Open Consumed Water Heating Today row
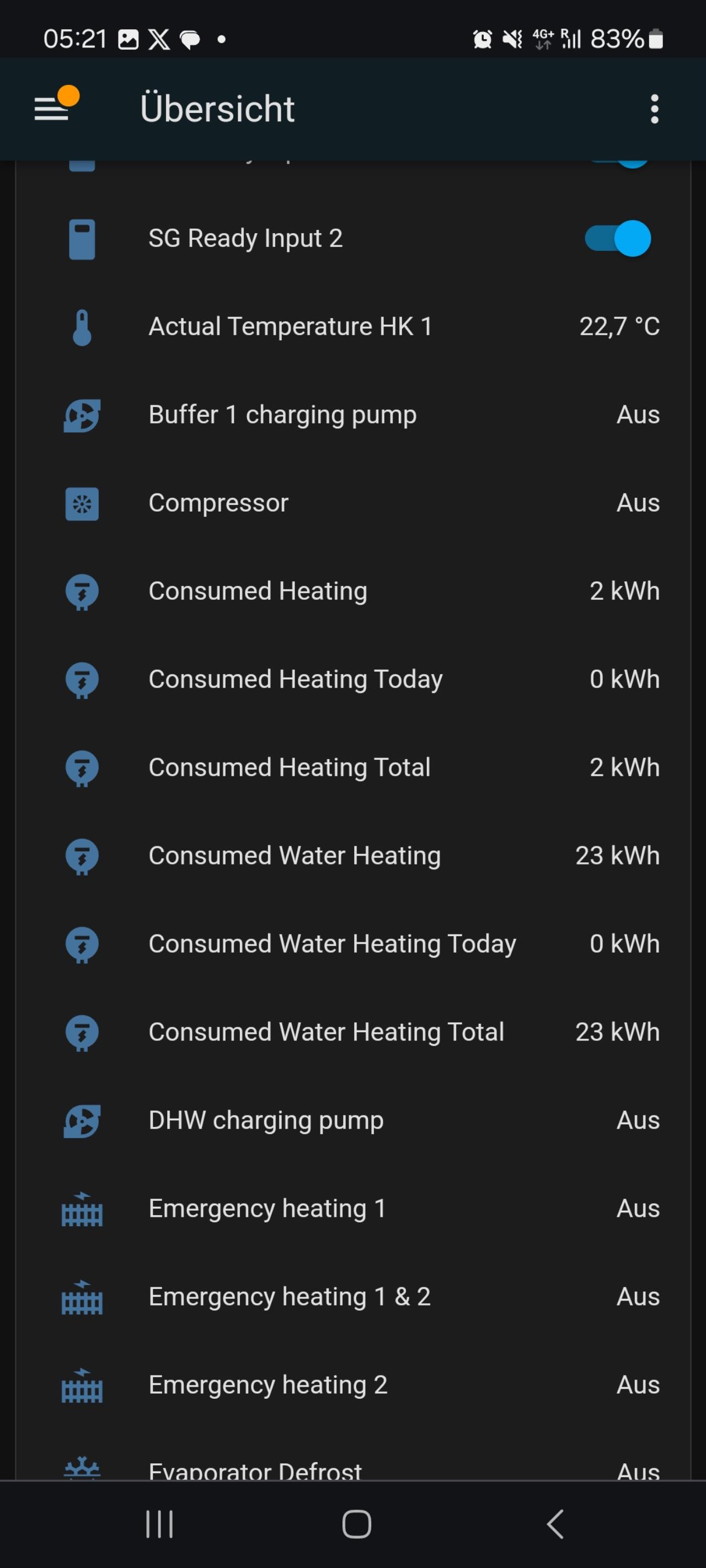 click(x=352, y=944)
